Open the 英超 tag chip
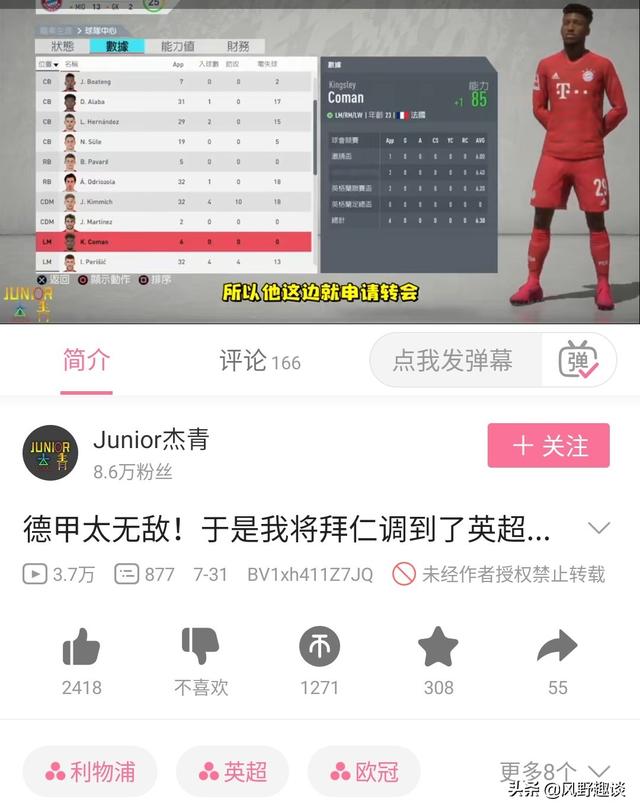640x812 pixels. (233, 771)
